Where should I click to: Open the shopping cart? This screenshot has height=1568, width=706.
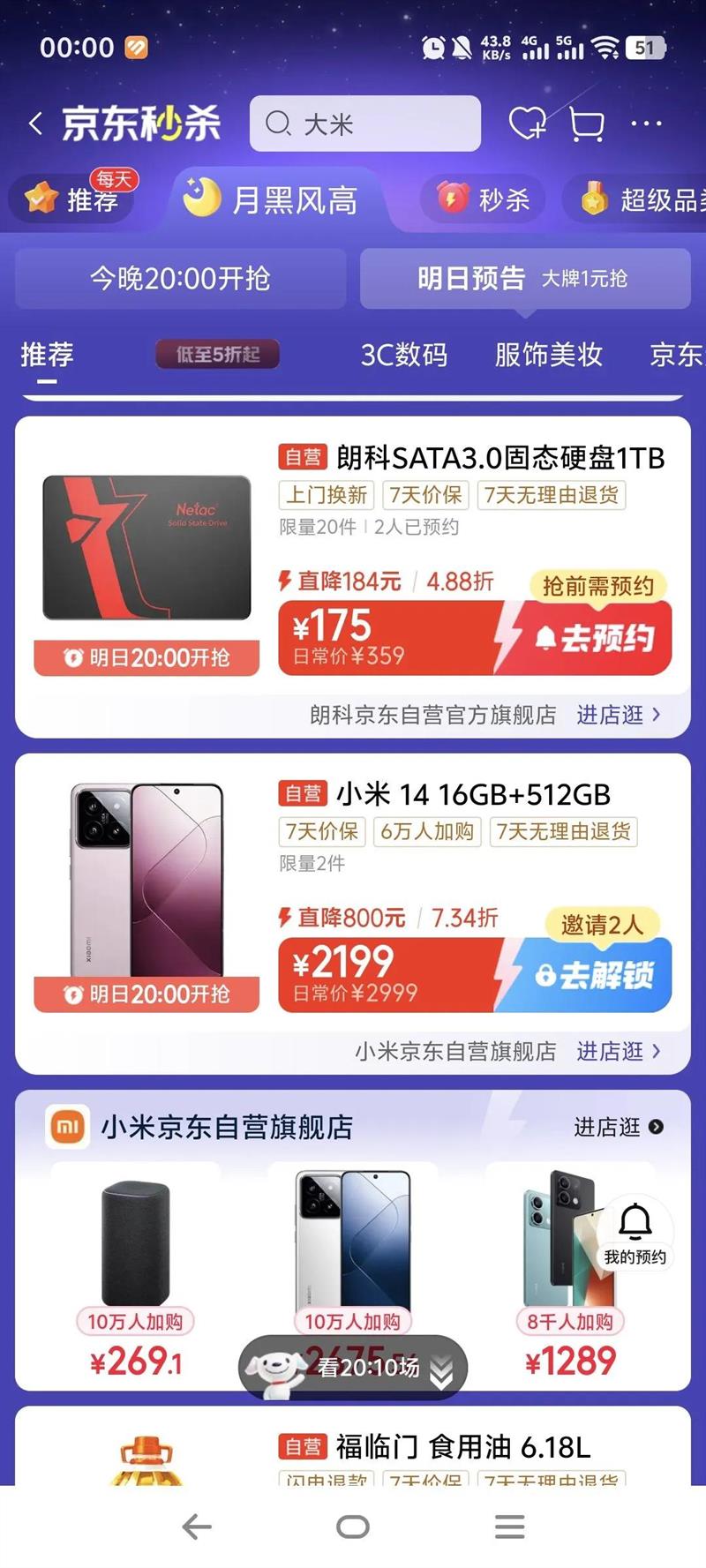pyautogui.click(x=587, y=124)
